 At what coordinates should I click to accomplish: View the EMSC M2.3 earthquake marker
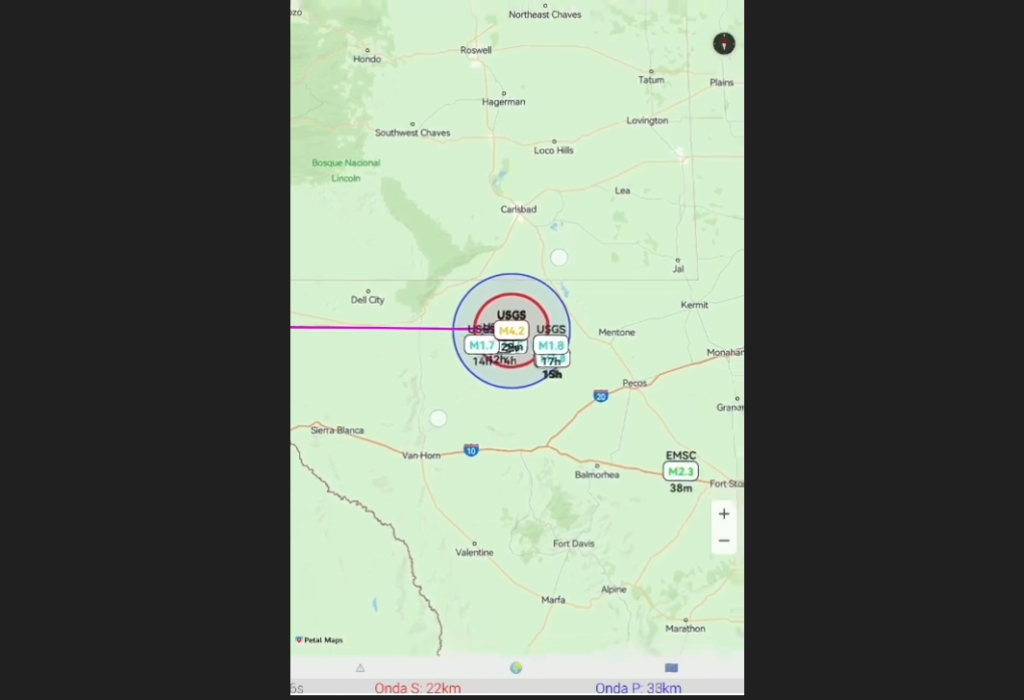click(x=681, y=471)
